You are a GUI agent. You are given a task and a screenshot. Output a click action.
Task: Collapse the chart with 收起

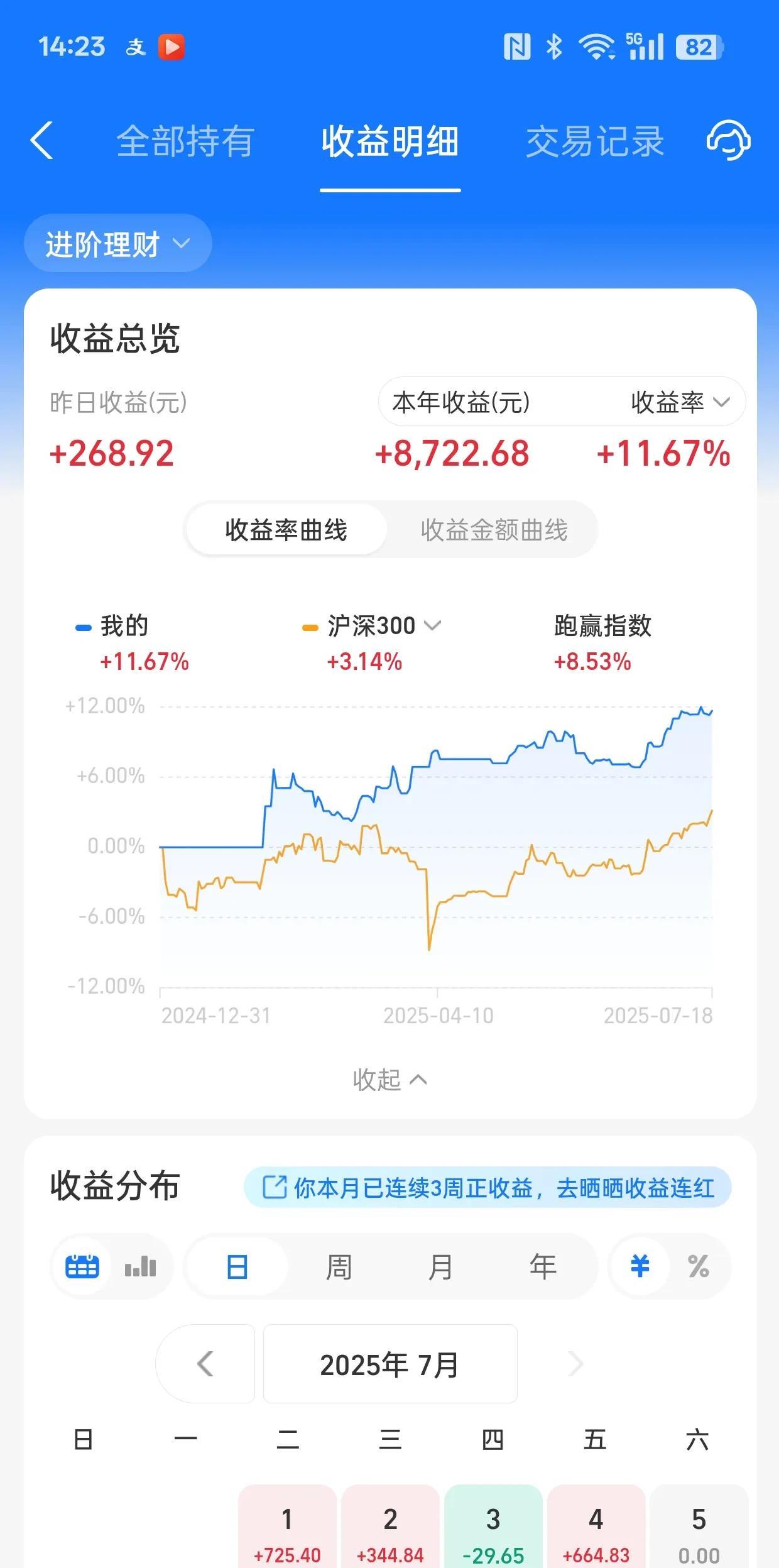[389, 1080]
